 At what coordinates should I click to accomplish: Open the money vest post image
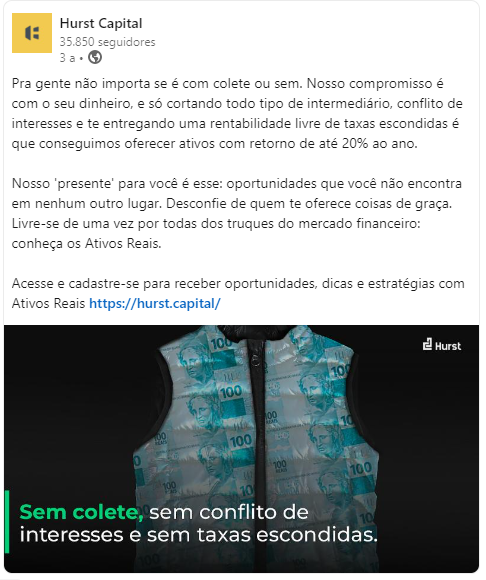242,449
